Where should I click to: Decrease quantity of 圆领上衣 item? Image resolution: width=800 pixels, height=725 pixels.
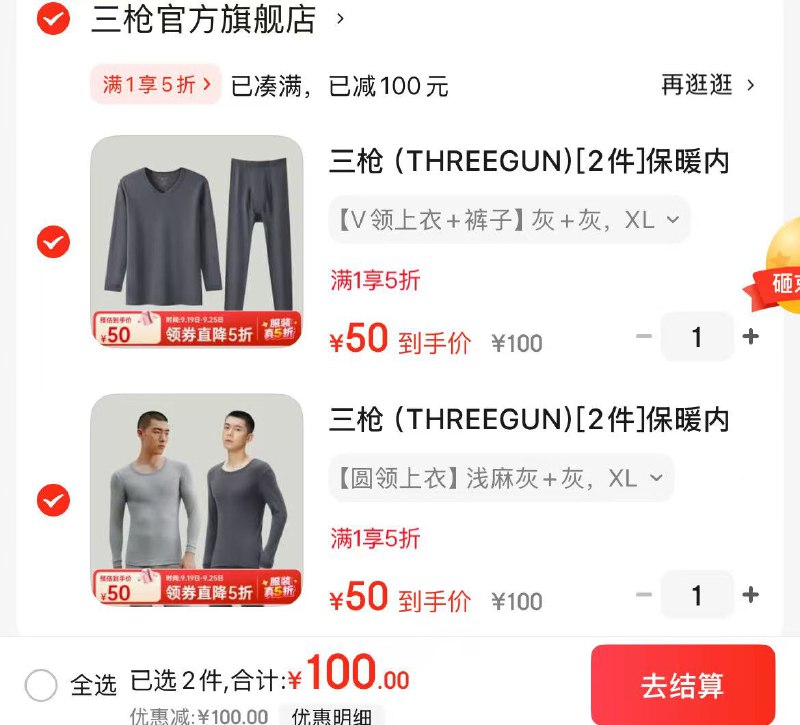644,595
